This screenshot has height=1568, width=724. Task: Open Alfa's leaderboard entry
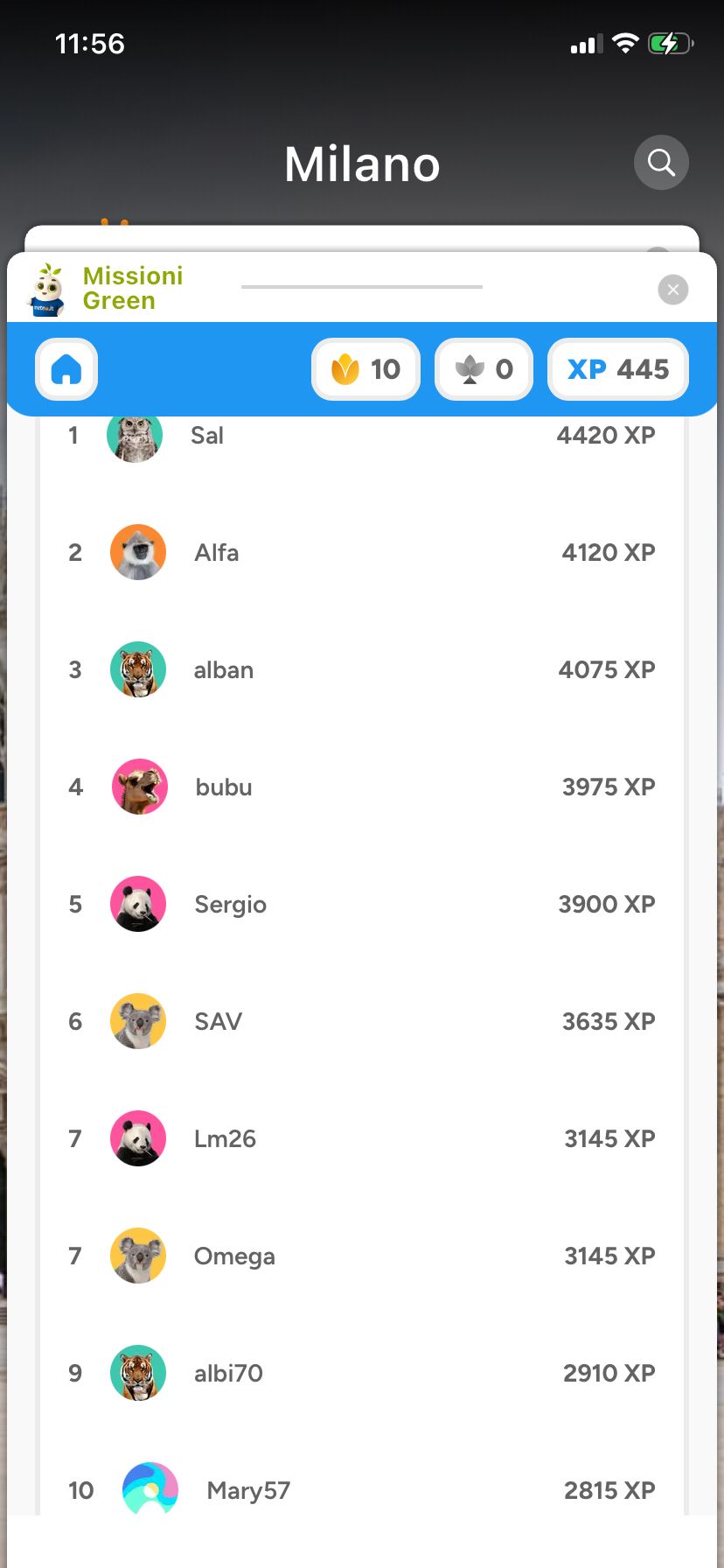[361, 553]
